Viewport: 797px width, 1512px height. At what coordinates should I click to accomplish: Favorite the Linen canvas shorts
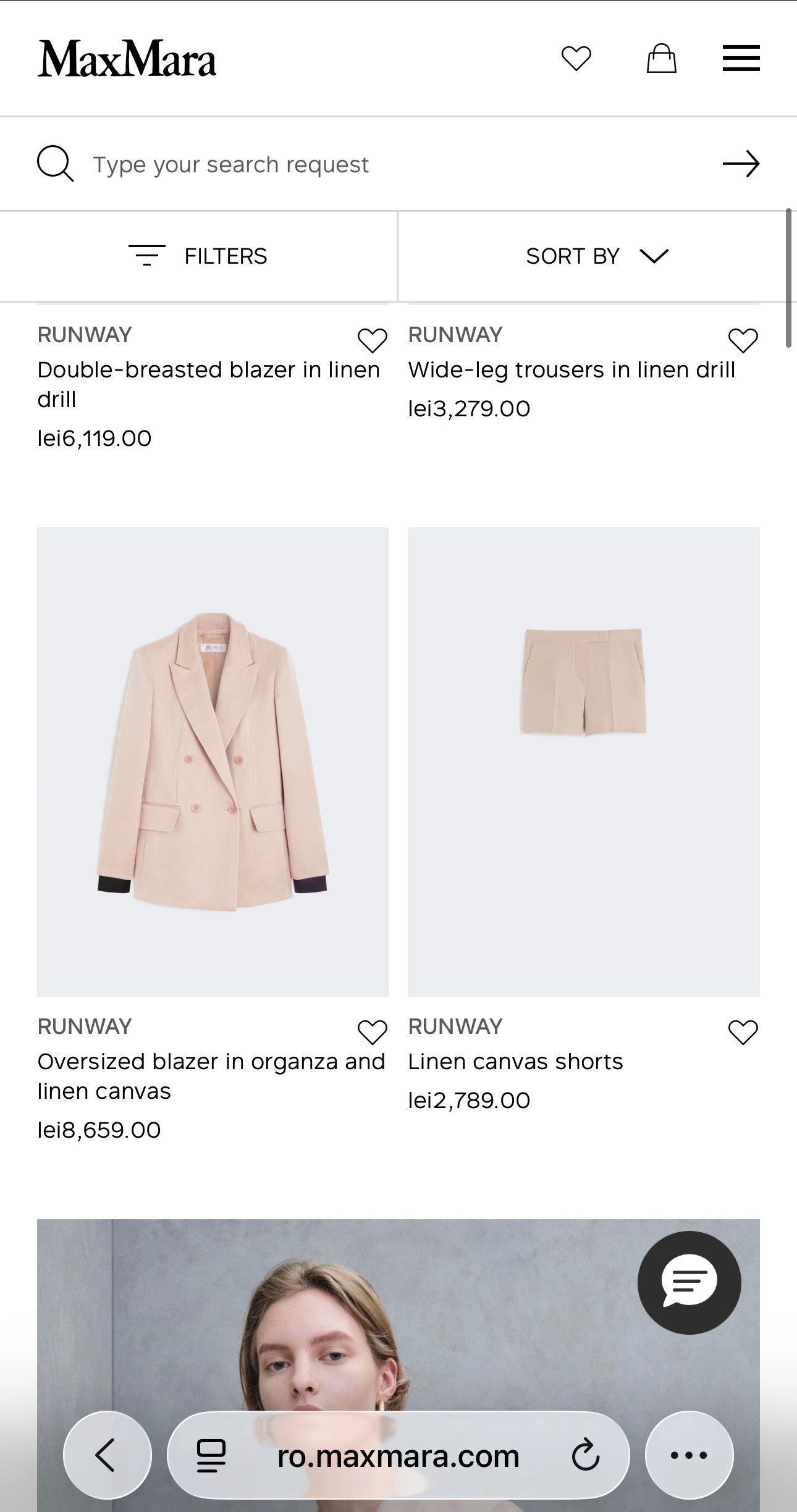click(743, 1032)
